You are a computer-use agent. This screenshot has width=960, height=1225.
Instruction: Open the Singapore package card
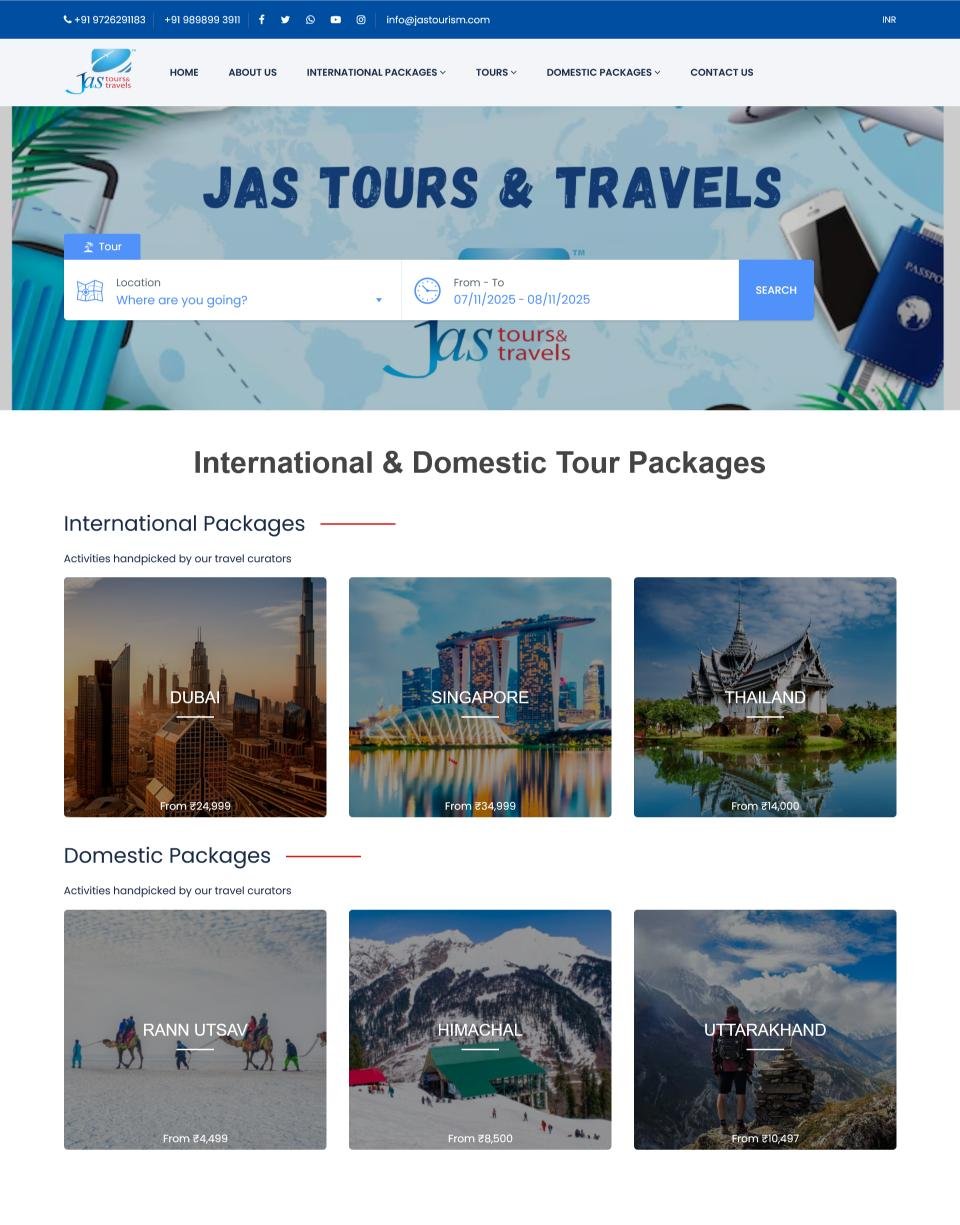[x=480, y=697]
